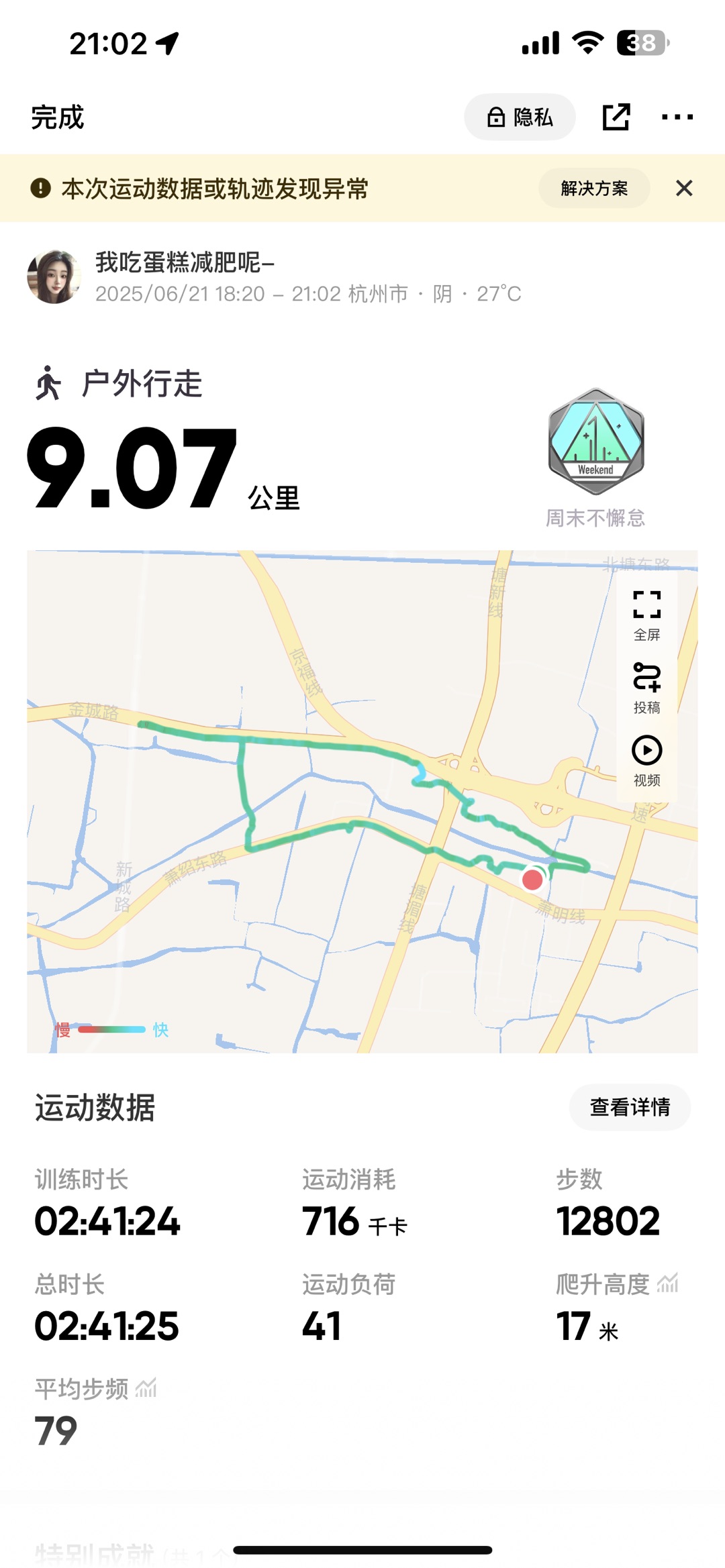Open the 爬升高度 chart
This screenshot has height=1568, width=725.
(667, 1284)
